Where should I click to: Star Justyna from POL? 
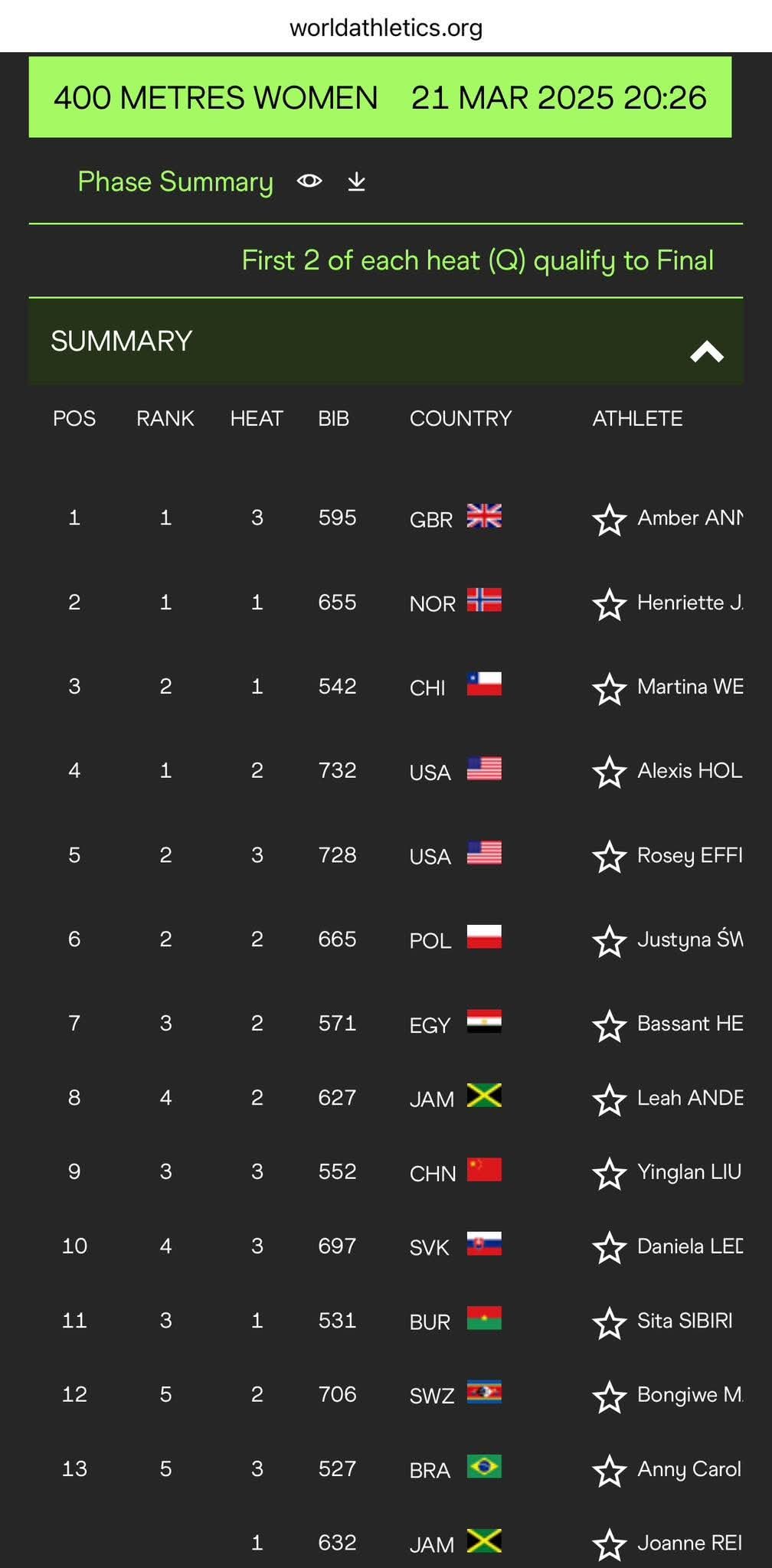(x=610, y=941)
